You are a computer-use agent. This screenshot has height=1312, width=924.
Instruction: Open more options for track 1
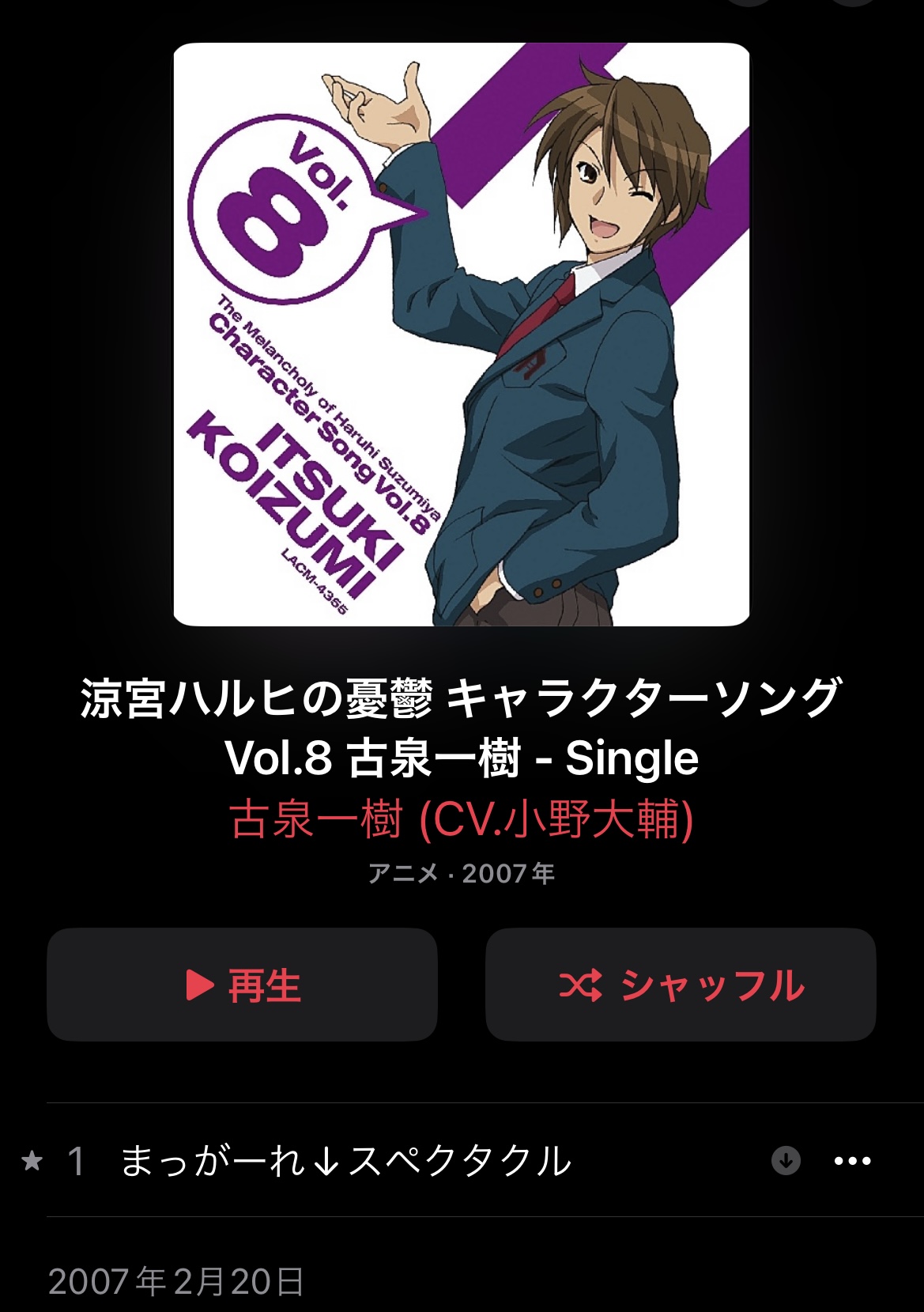pos(853,1161)
